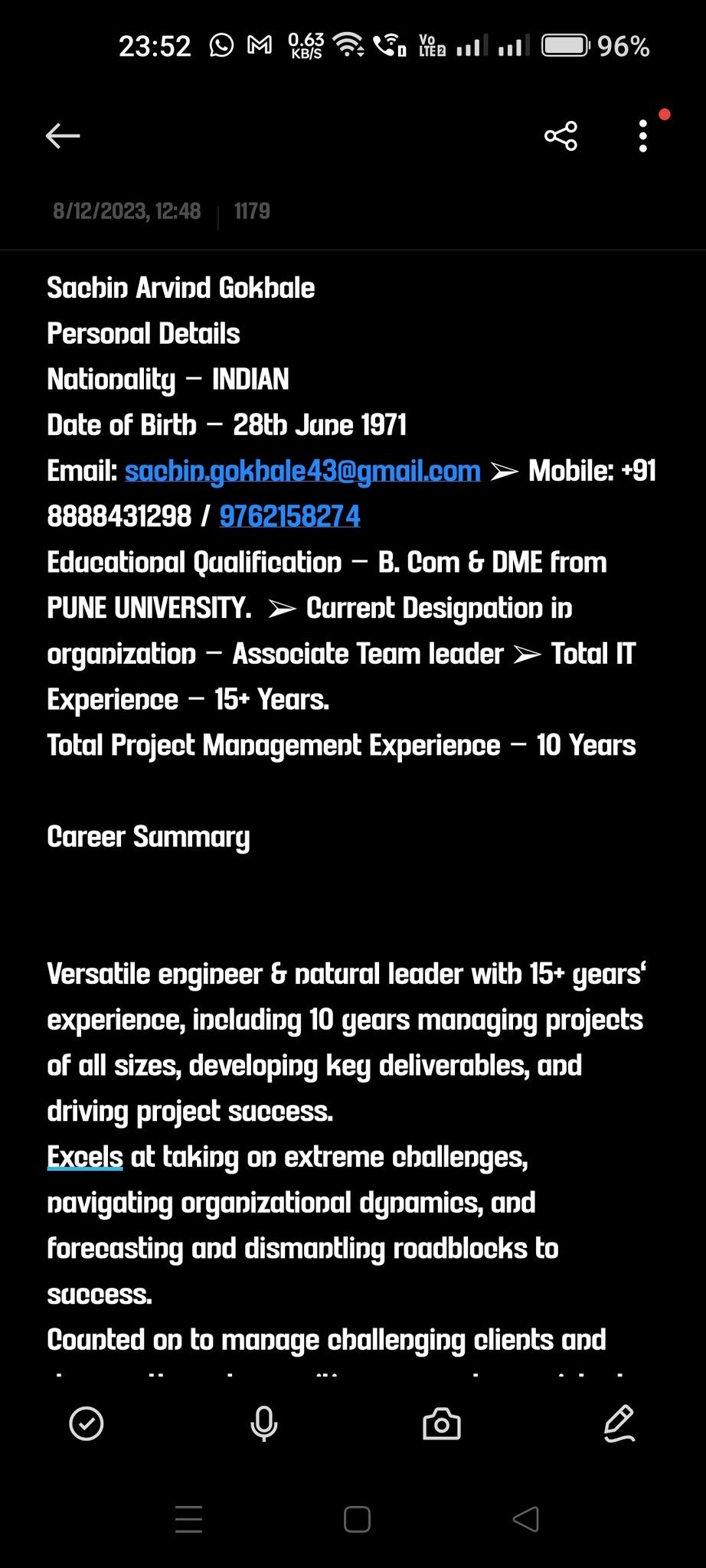Viewport: 706px width, 1568px height.
Task: Tap the system home button
Action: click(357, 1519)
